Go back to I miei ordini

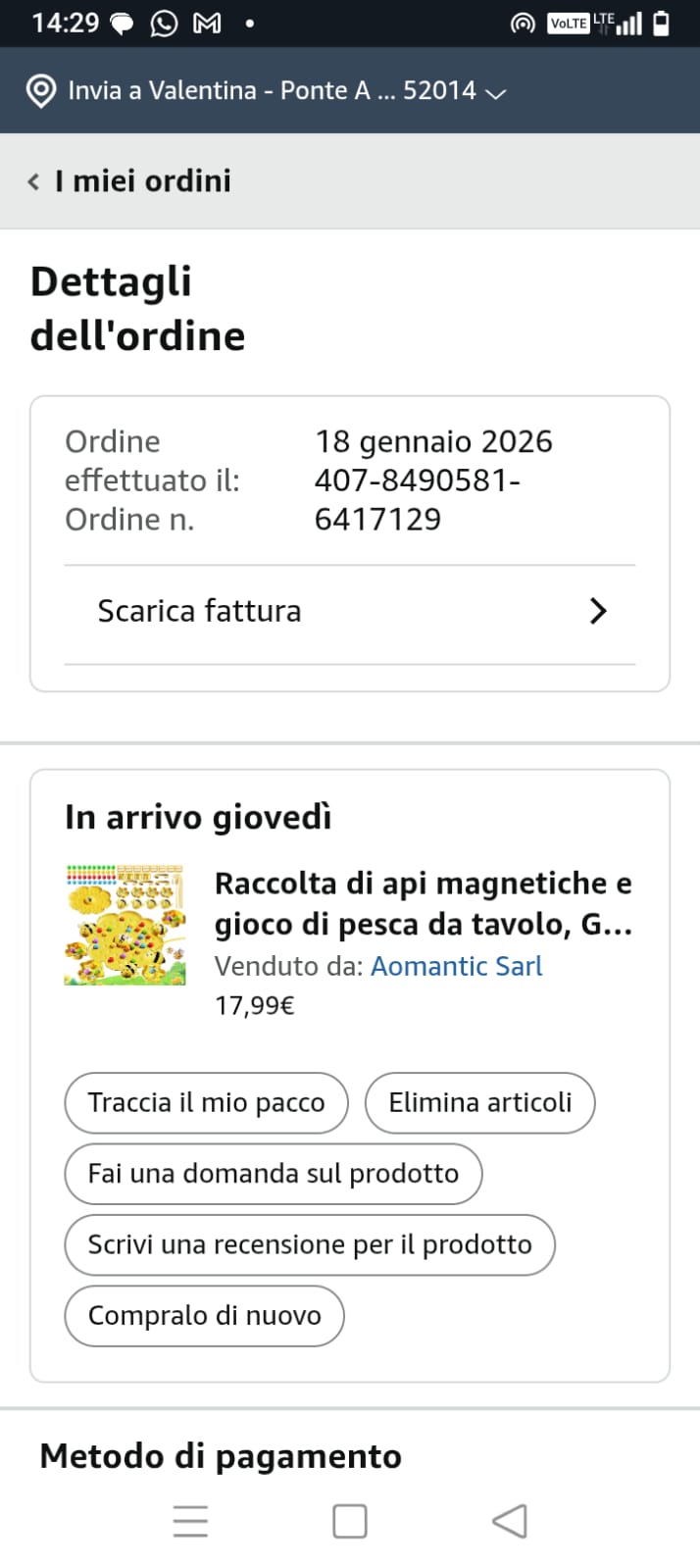130,181
